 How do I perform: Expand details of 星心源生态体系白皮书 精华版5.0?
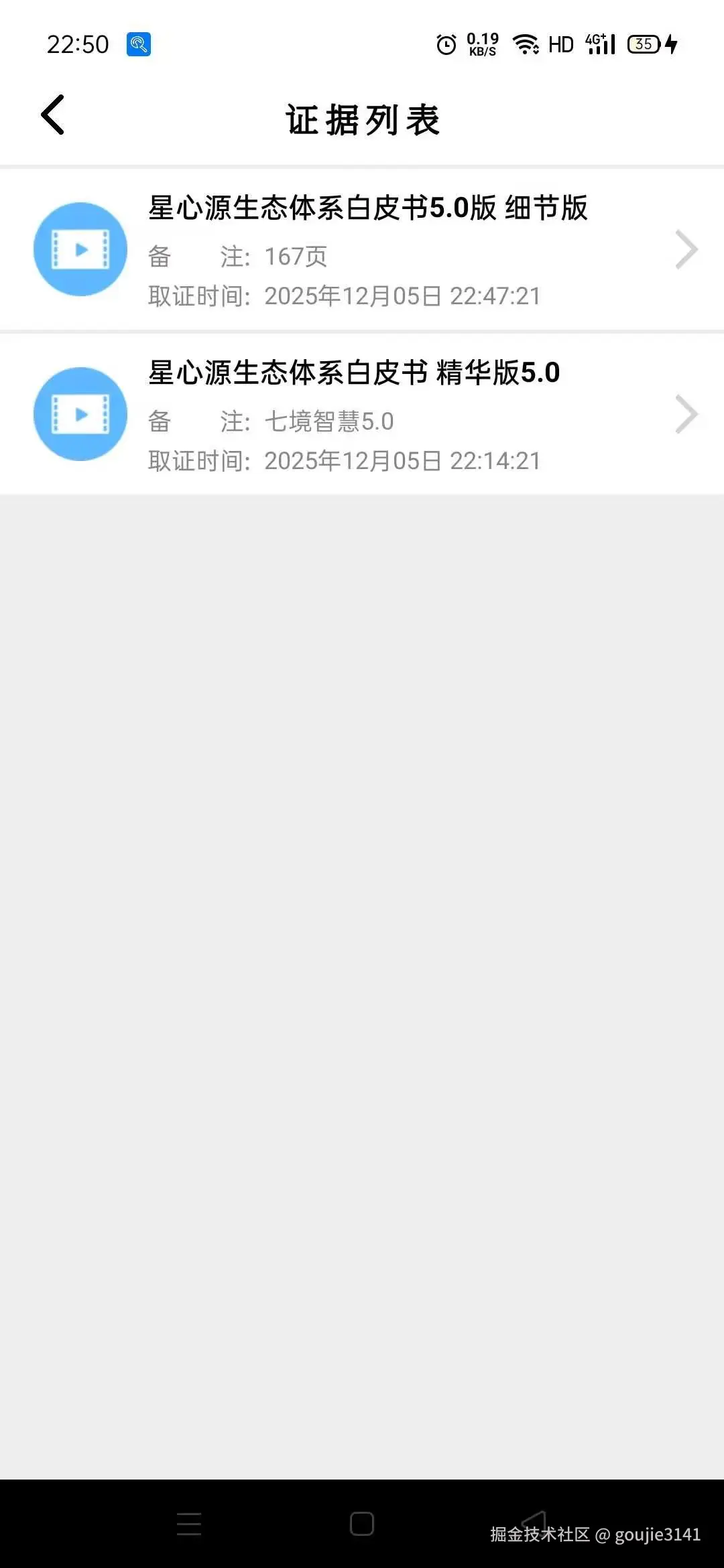point(362,414)
